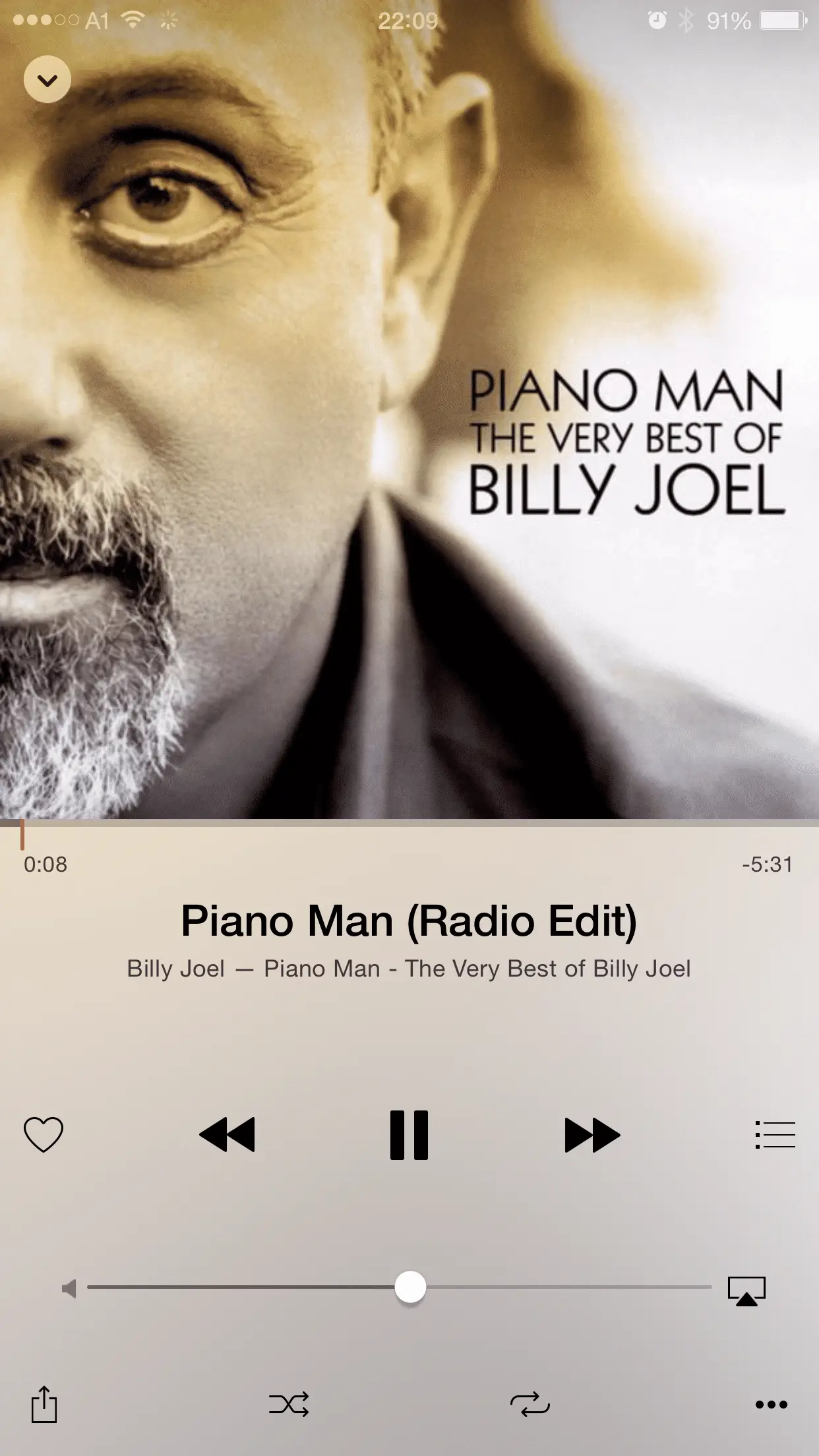Love the song Piano Man

pyautogui.click(x=44, y=1135)
